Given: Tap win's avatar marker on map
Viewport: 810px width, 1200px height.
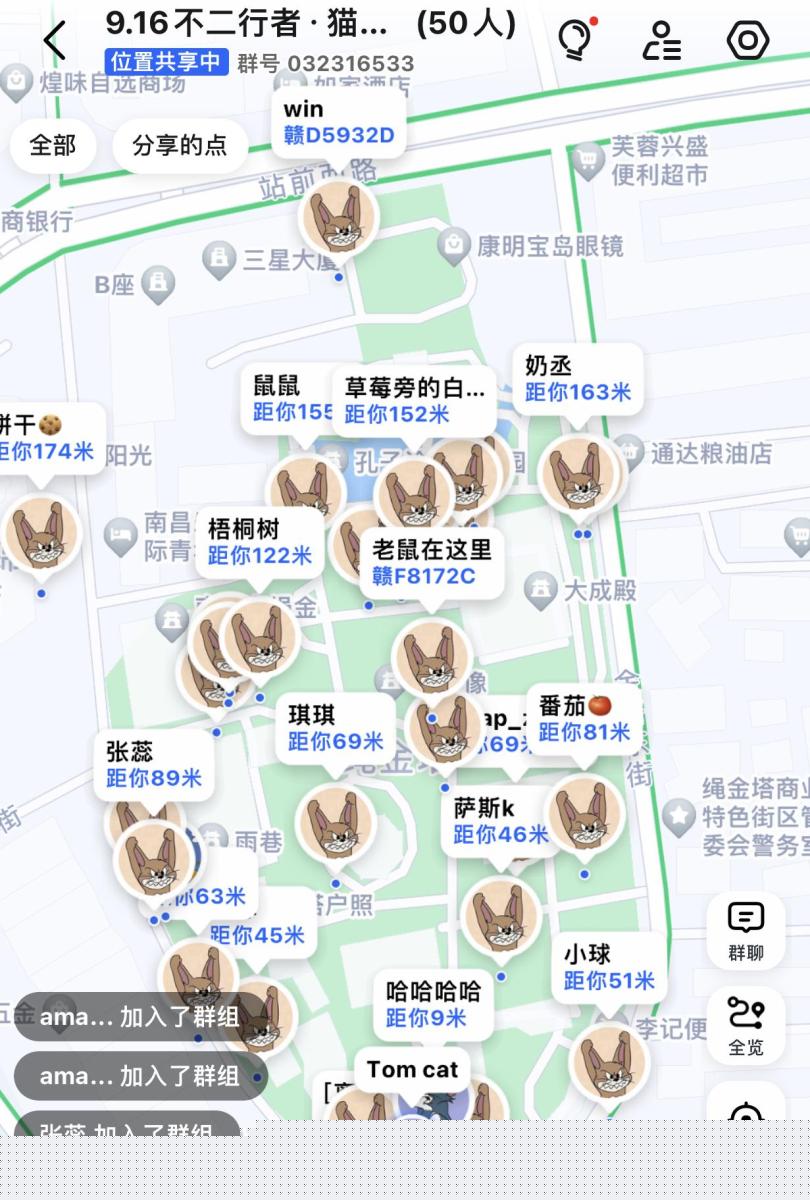Looking at the screenshot, I should pos(338,217).
